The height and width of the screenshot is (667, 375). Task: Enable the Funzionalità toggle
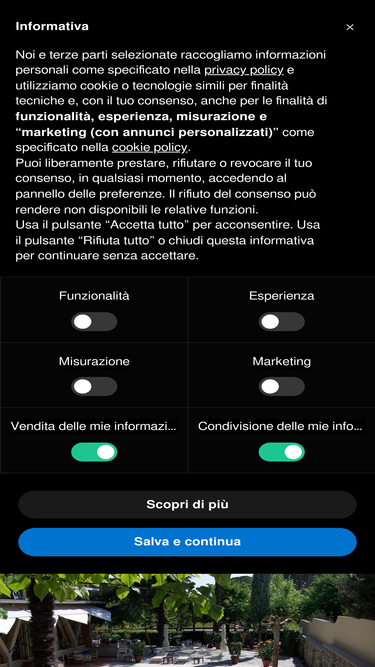(x=94, y=322)
